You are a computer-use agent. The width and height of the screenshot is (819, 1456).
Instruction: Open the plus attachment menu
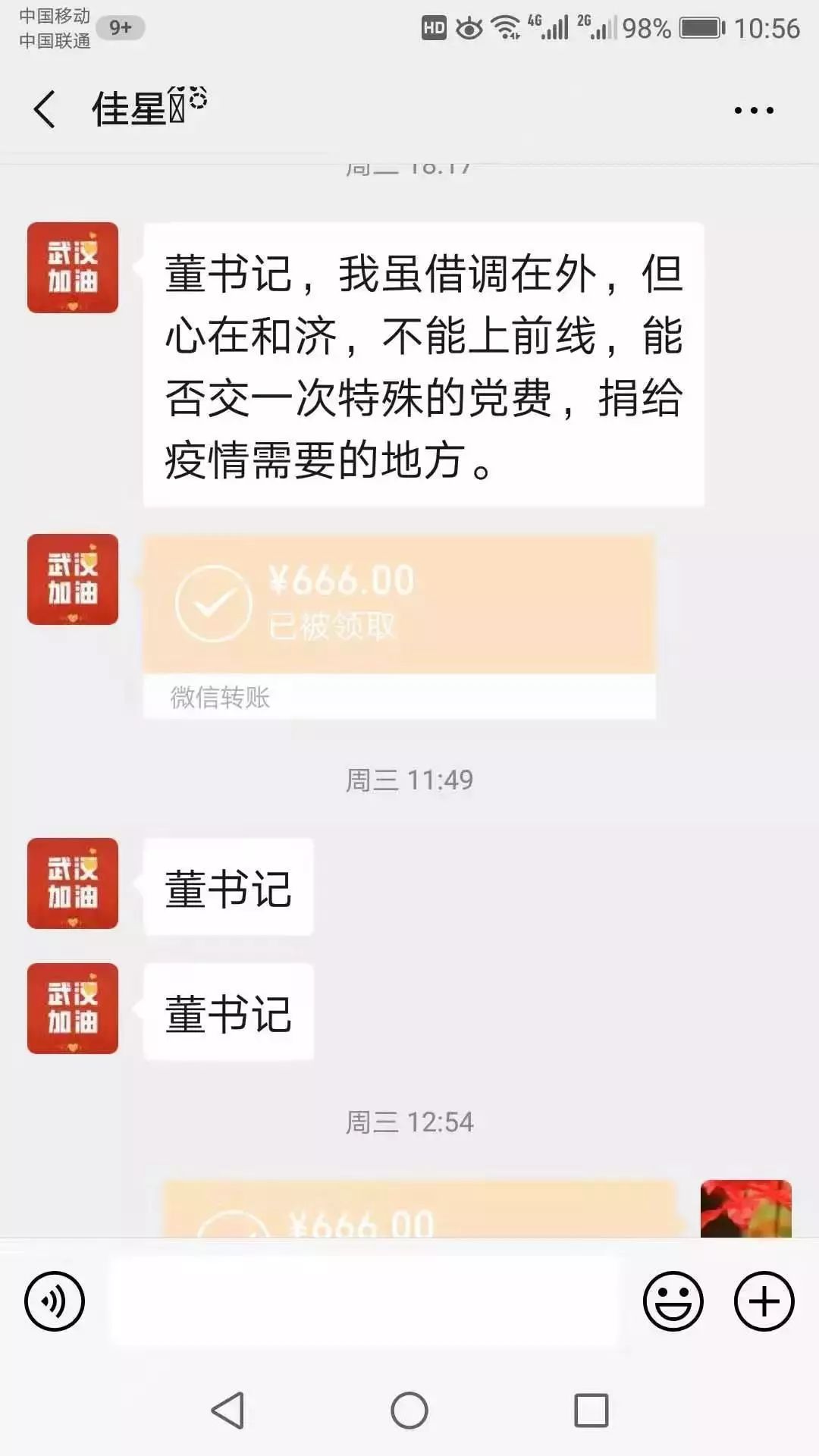tap(764, 1301)
